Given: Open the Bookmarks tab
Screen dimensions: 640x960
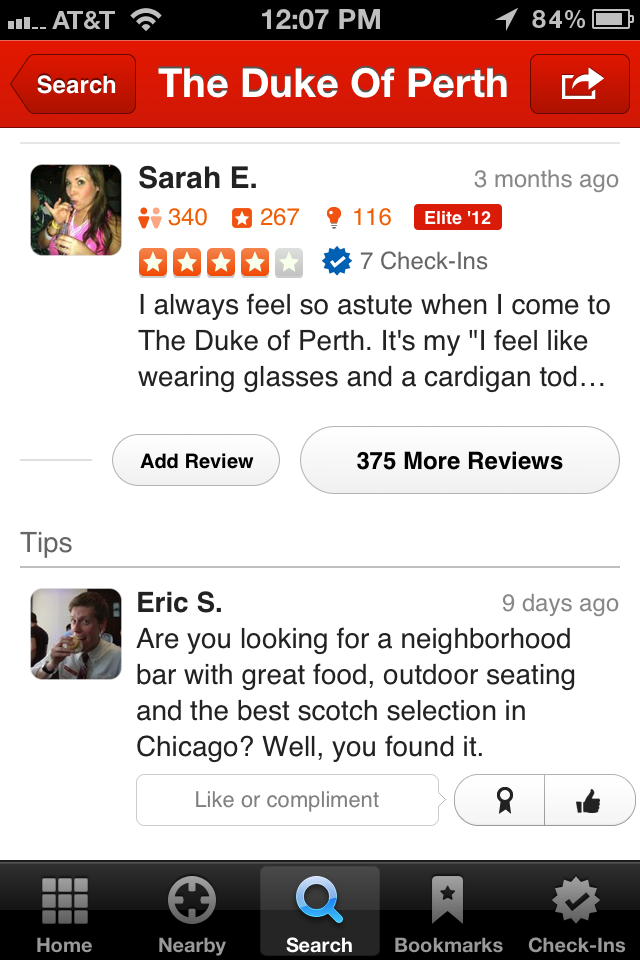Looking at the screenshot, I should (x=447, y=913).
